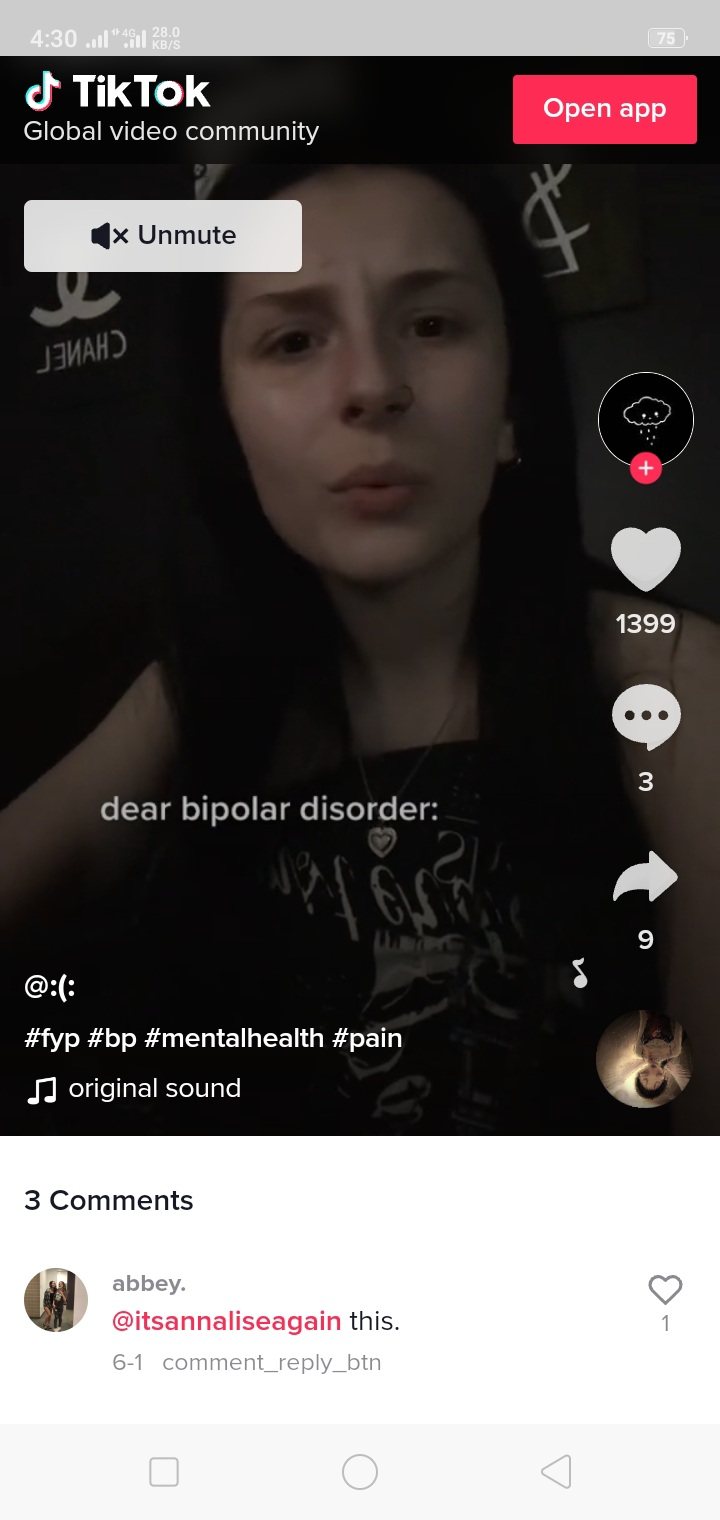View abbey.'s profile picture
Viewport: 720px width, 1520px height.
coord(56,1300)
